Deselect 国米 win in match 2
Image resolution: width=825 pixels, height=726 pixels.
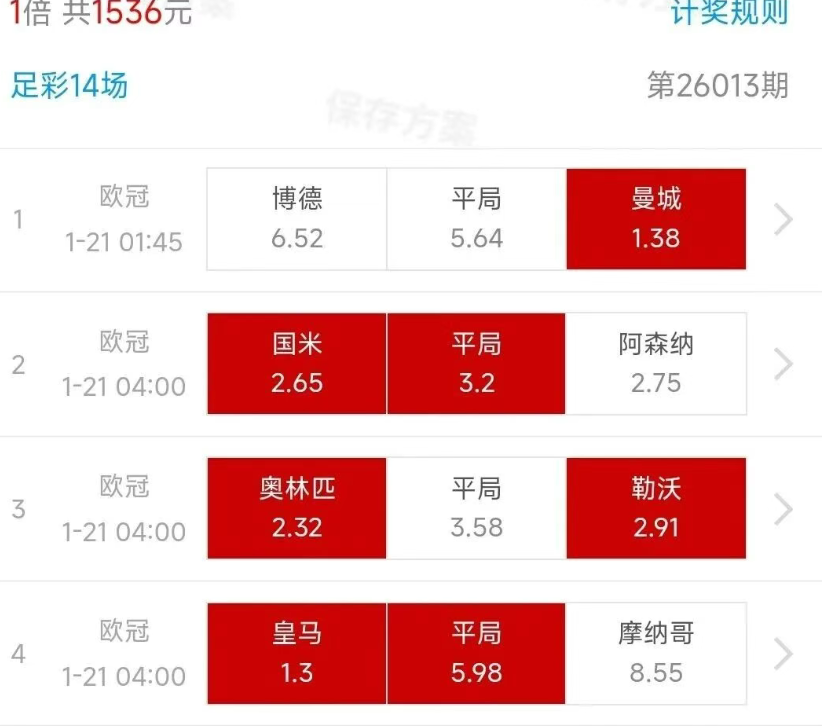(297, 364)
